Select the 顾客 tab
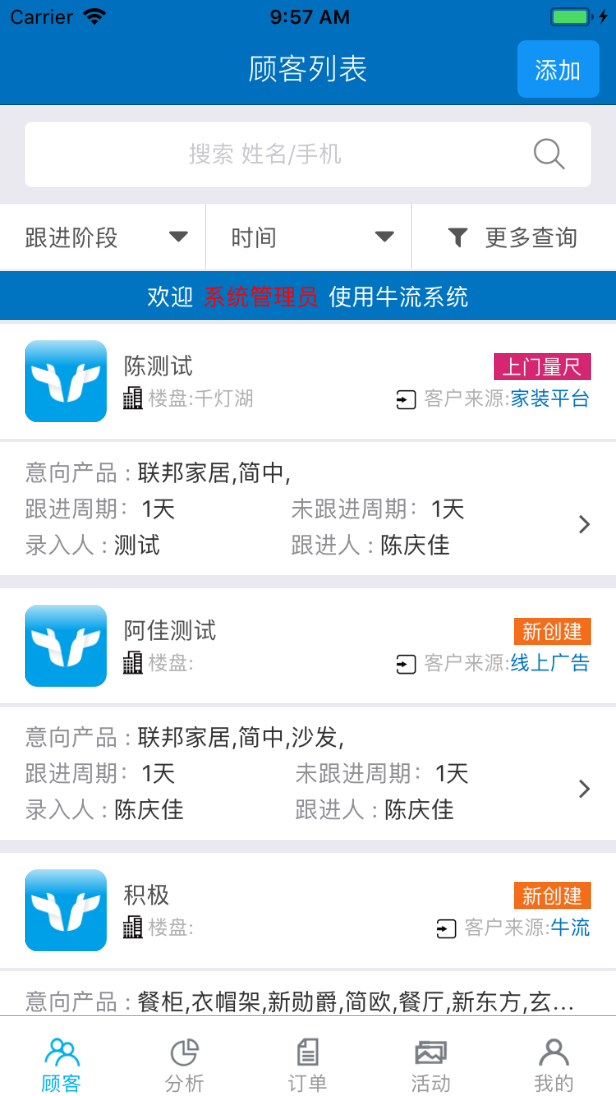616x1096 pixels. [62, 1065]
